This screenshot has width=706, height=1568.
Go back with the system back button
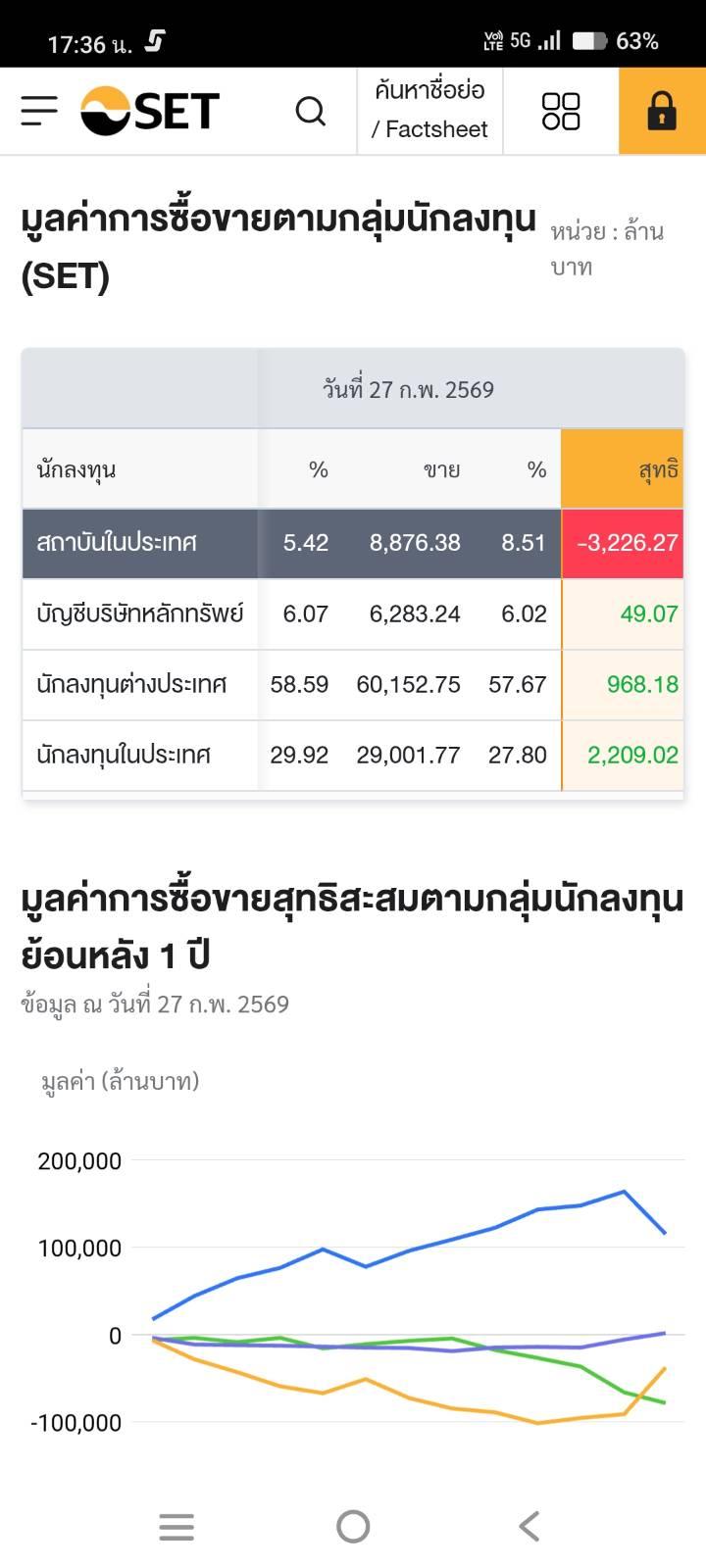[529, 1526]
